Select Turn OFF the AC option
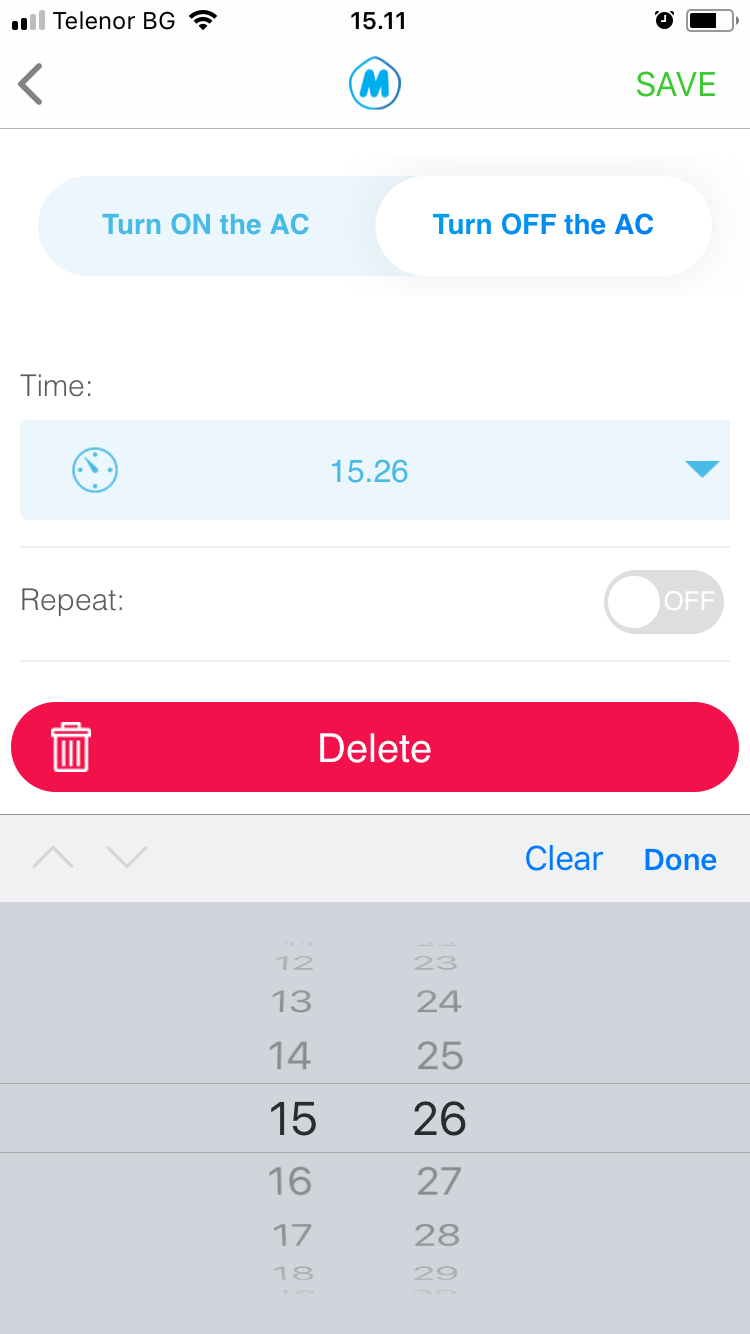 pos(543,225)
